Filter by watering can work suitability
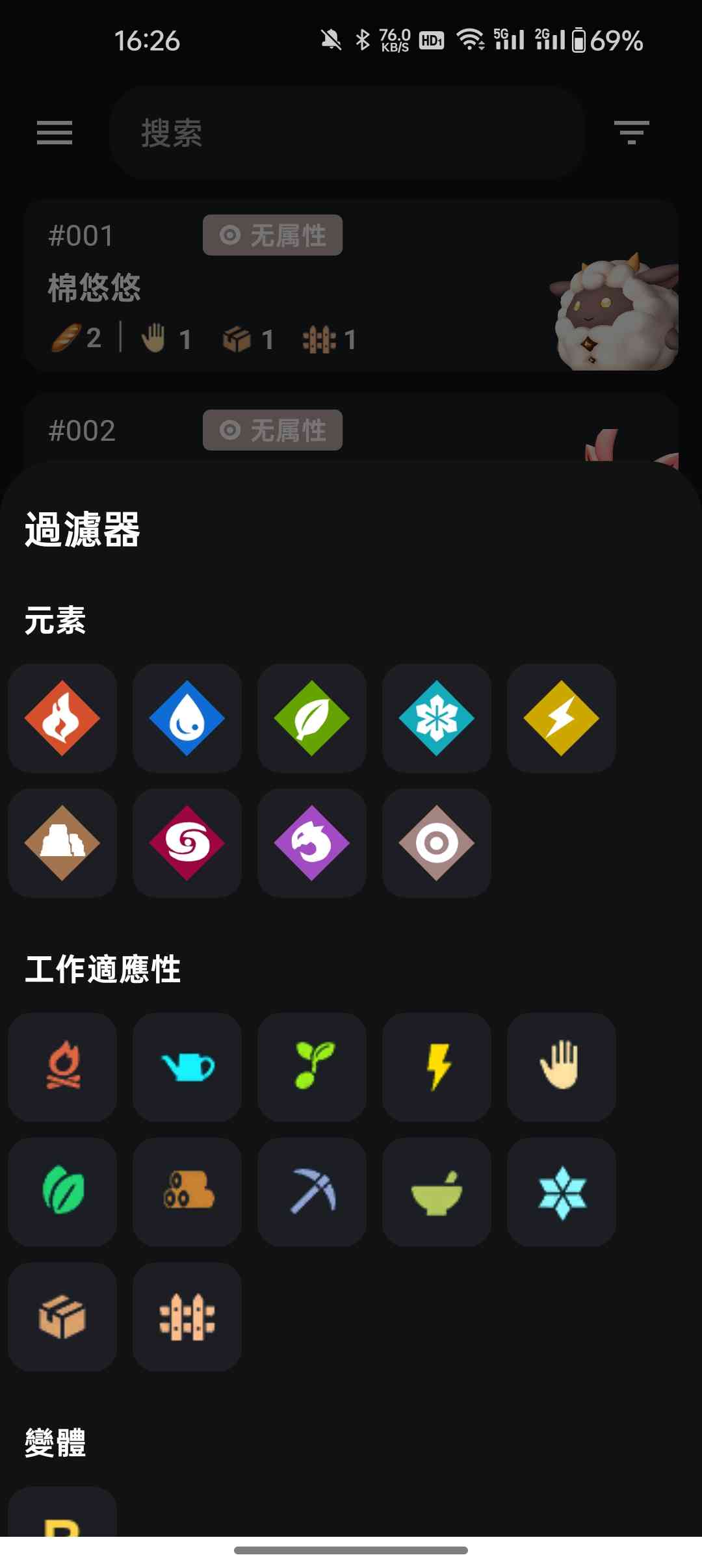 tap(187, 1067)
